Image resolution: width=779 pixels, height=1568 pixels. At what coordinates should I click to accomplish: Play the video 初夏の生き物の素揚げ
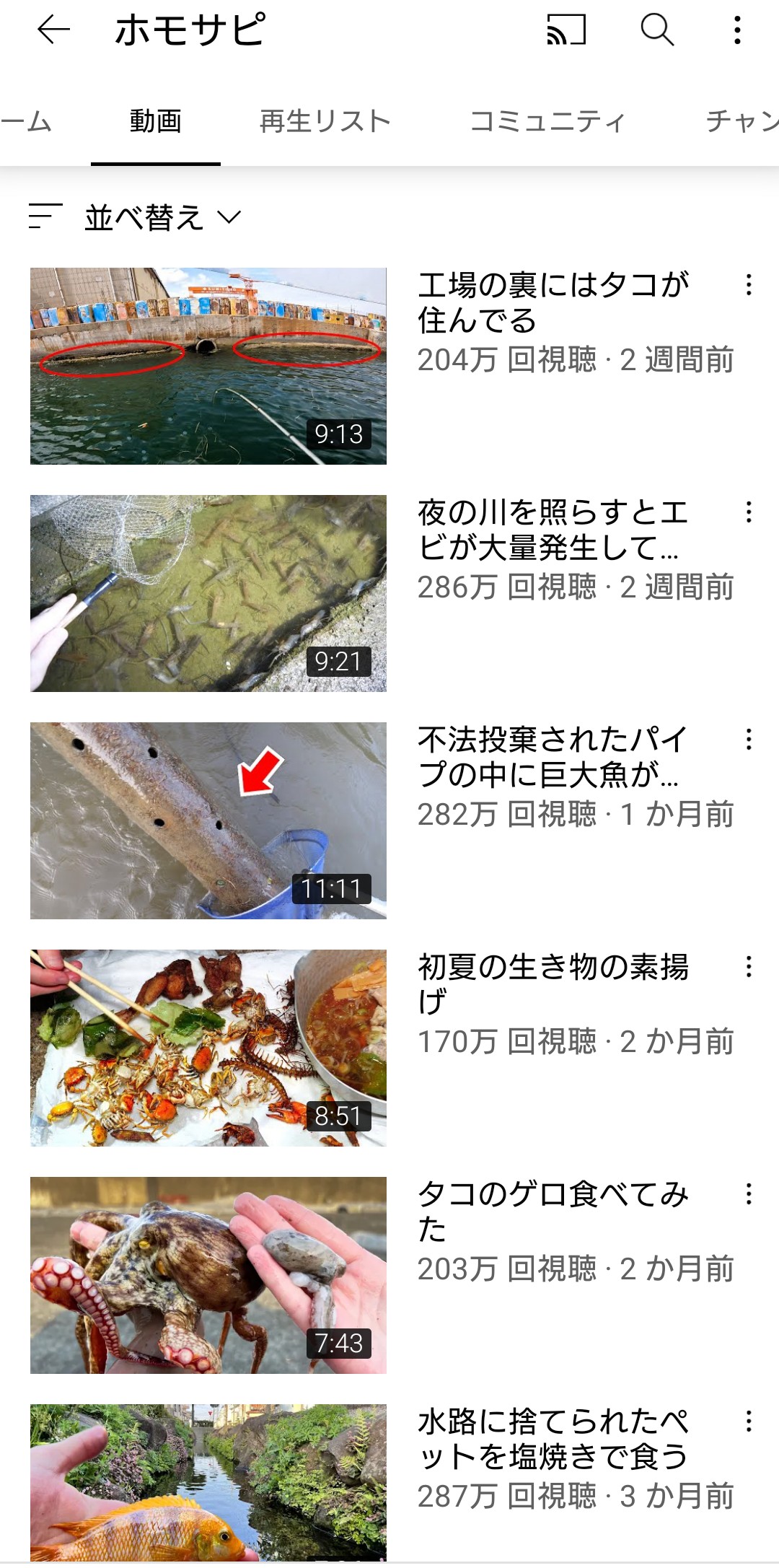click(x=208, y=1048)
